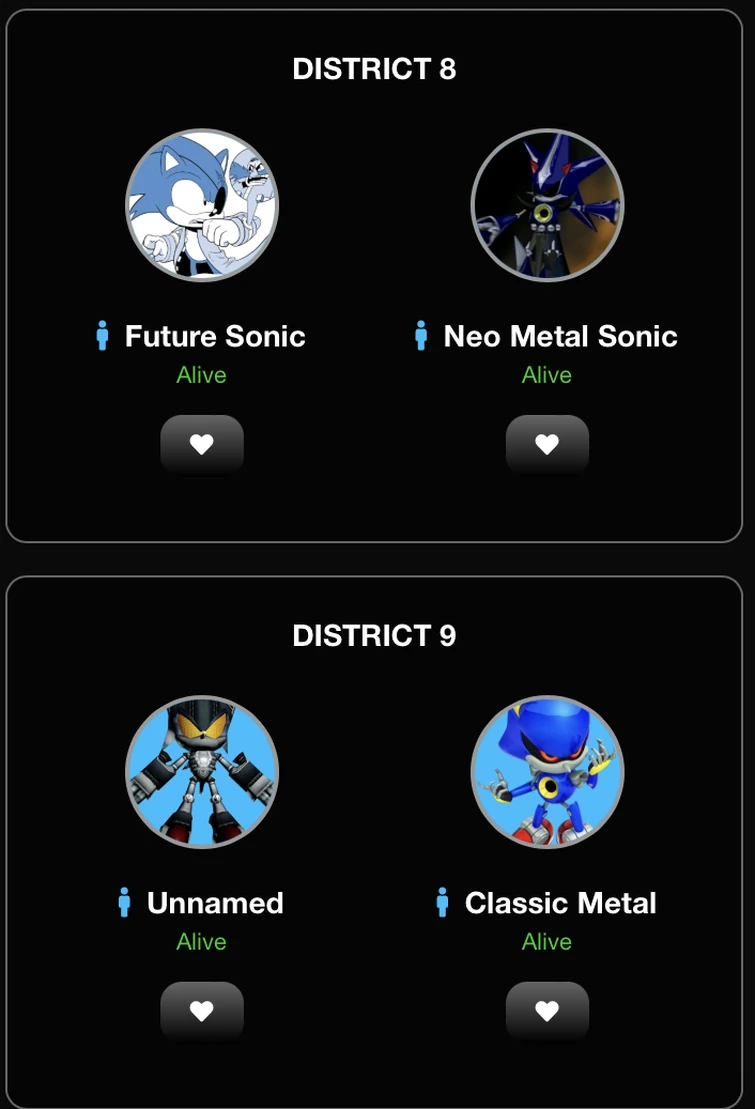Screen dimensions: 755x1109
Task: Click the Alive status under Classic Metal
Action: pos(547,941)
